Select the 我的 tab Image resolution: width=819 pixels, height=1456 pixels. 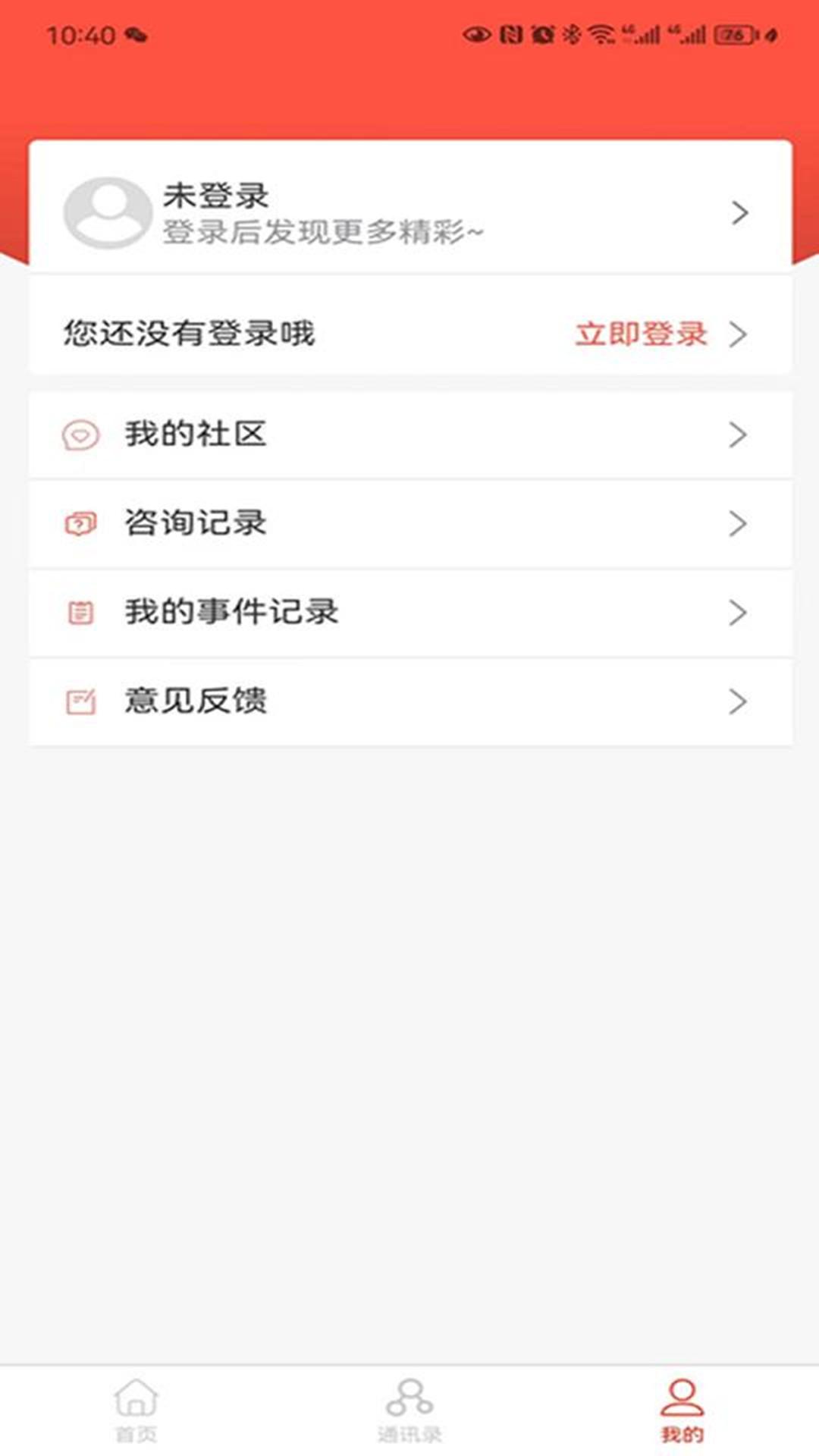(682, 1410)
